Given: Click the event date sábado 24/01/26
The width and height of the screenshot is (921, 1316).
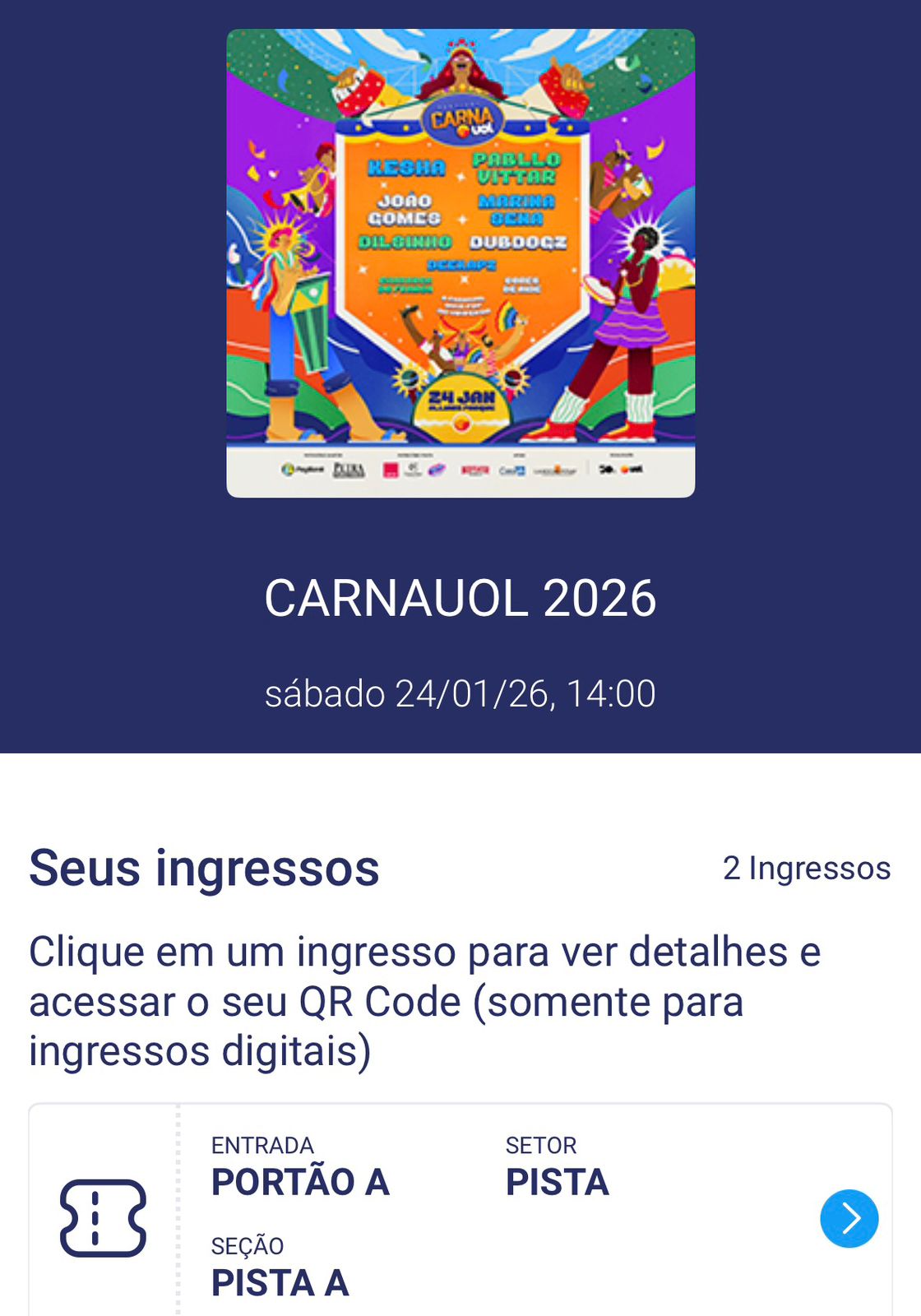Looking at the screenshot, I should click(460, 695).
